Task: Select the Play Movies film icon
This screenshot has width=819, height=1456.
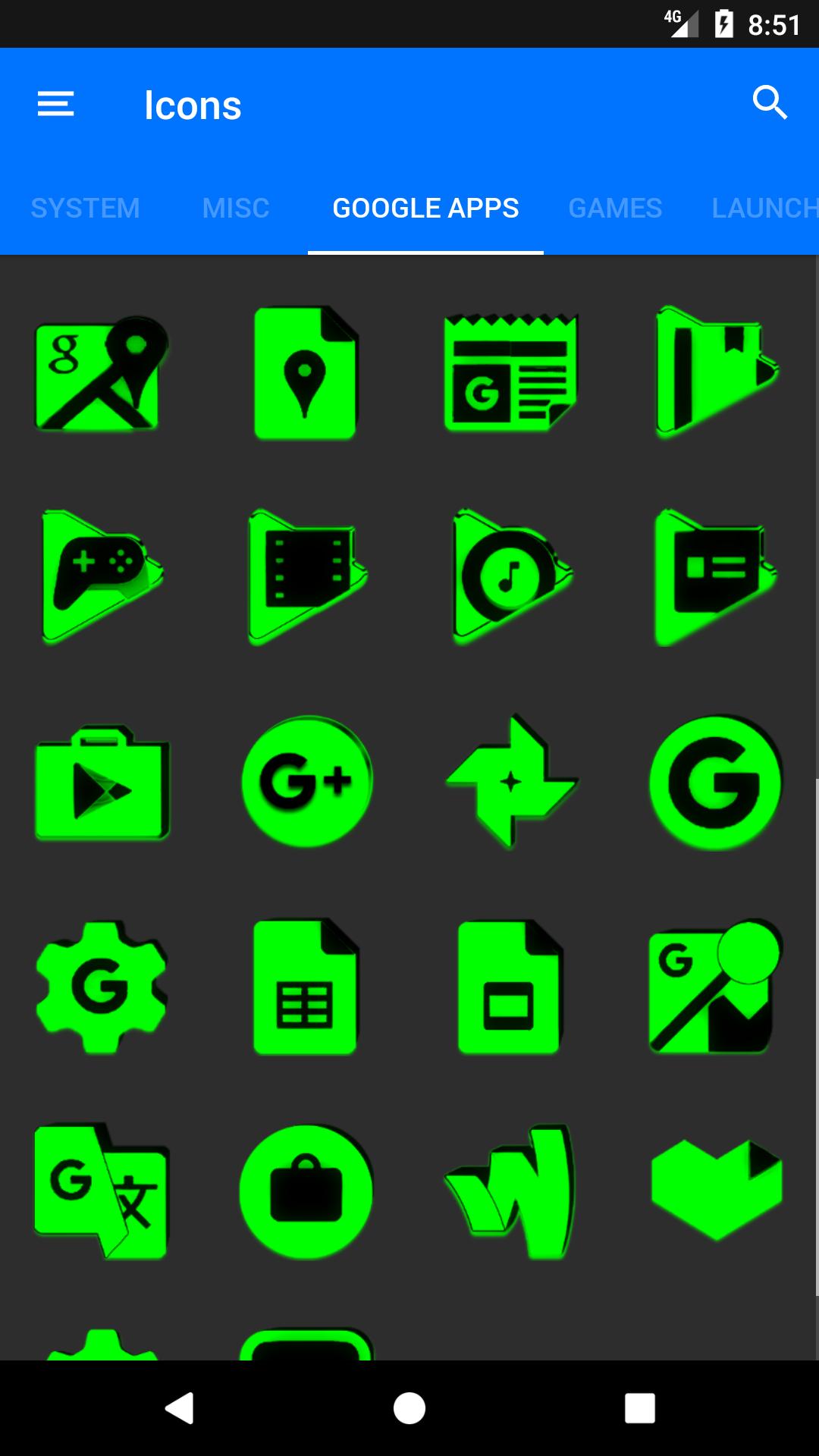Action: [307, 577]
